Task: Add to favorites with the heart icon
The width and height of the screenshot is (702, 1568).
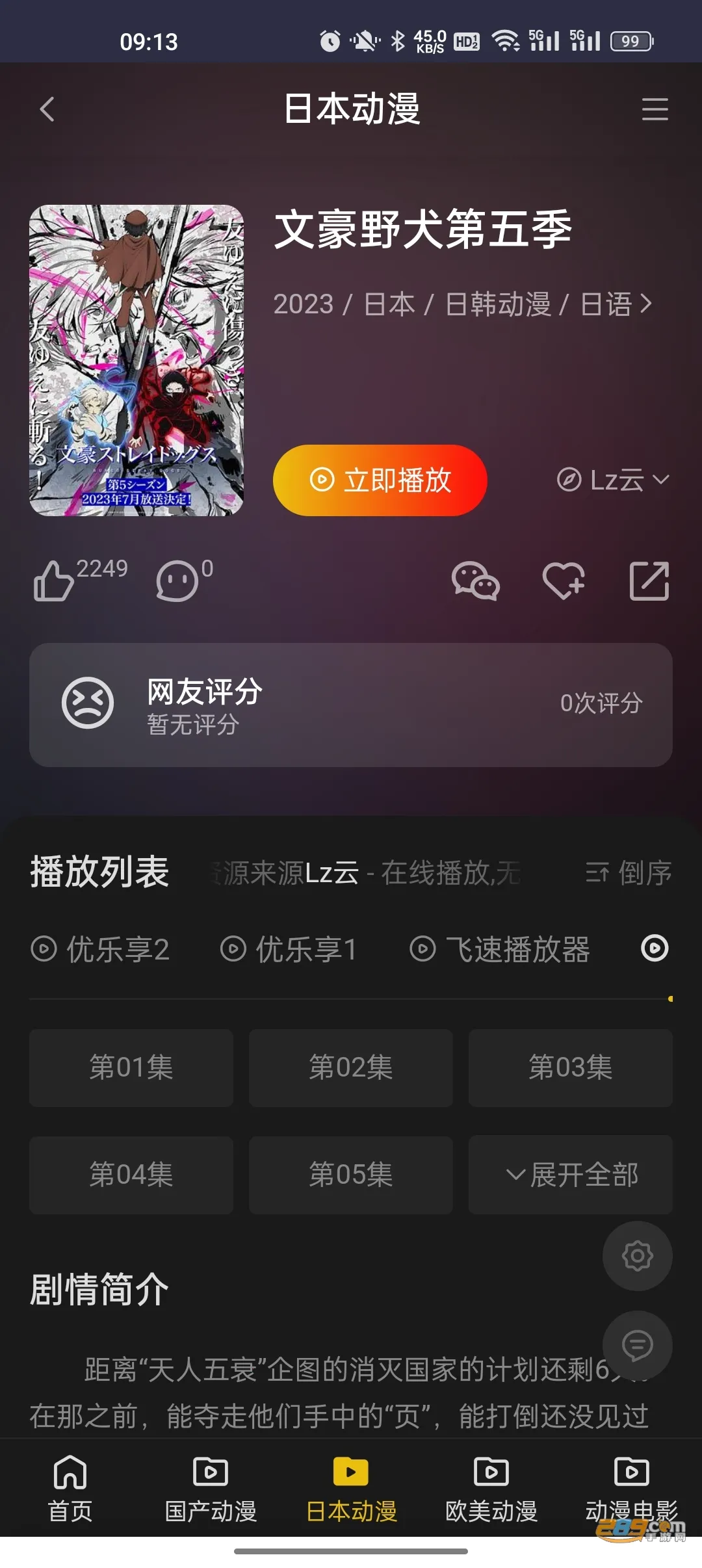Action: tap(564, 581)
